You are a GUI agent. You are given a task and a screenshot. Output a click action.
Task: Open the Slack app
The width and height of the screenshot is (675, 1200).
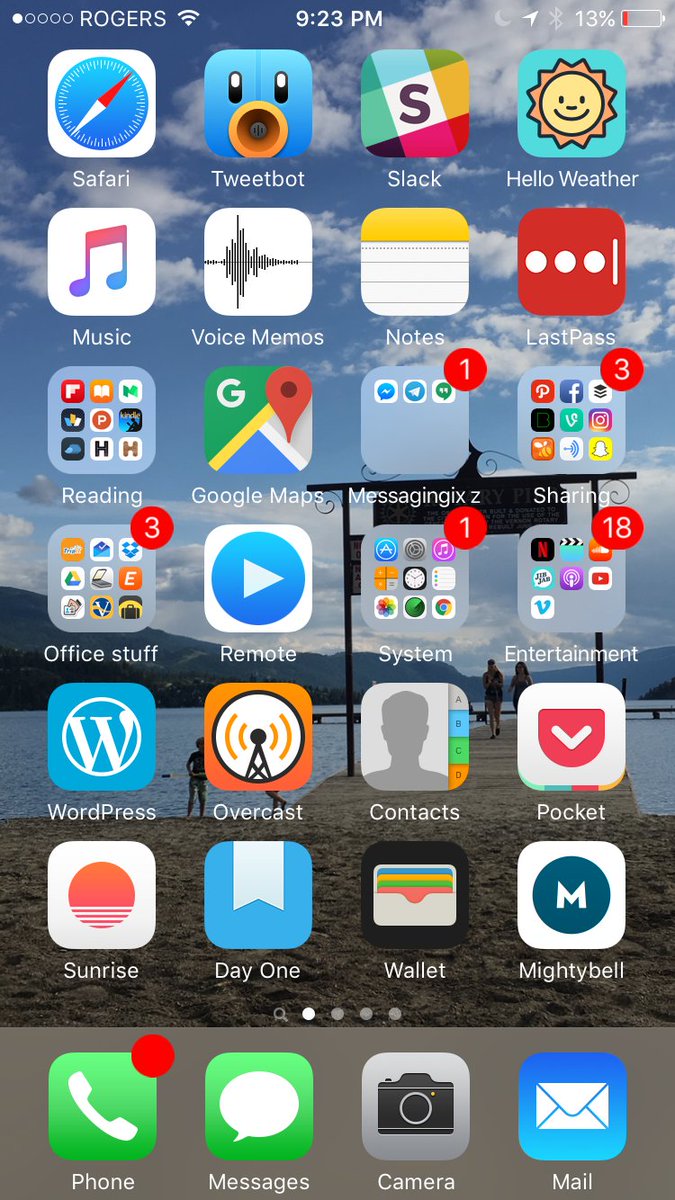(x=415, y=104)
